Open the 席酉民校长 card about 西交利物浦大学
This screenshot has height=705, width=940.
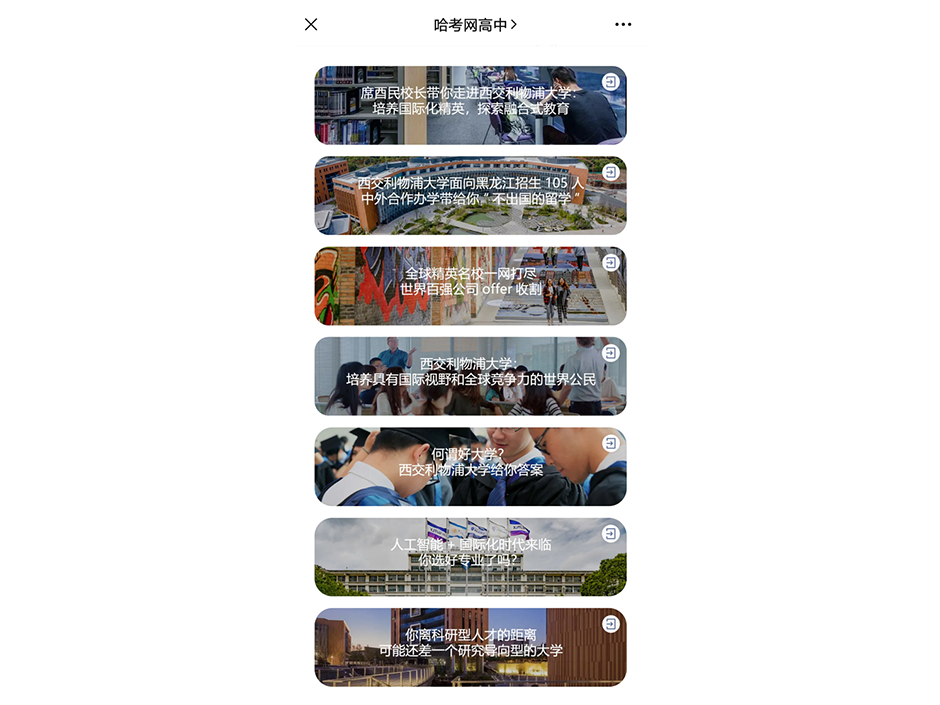coord(470,105)
